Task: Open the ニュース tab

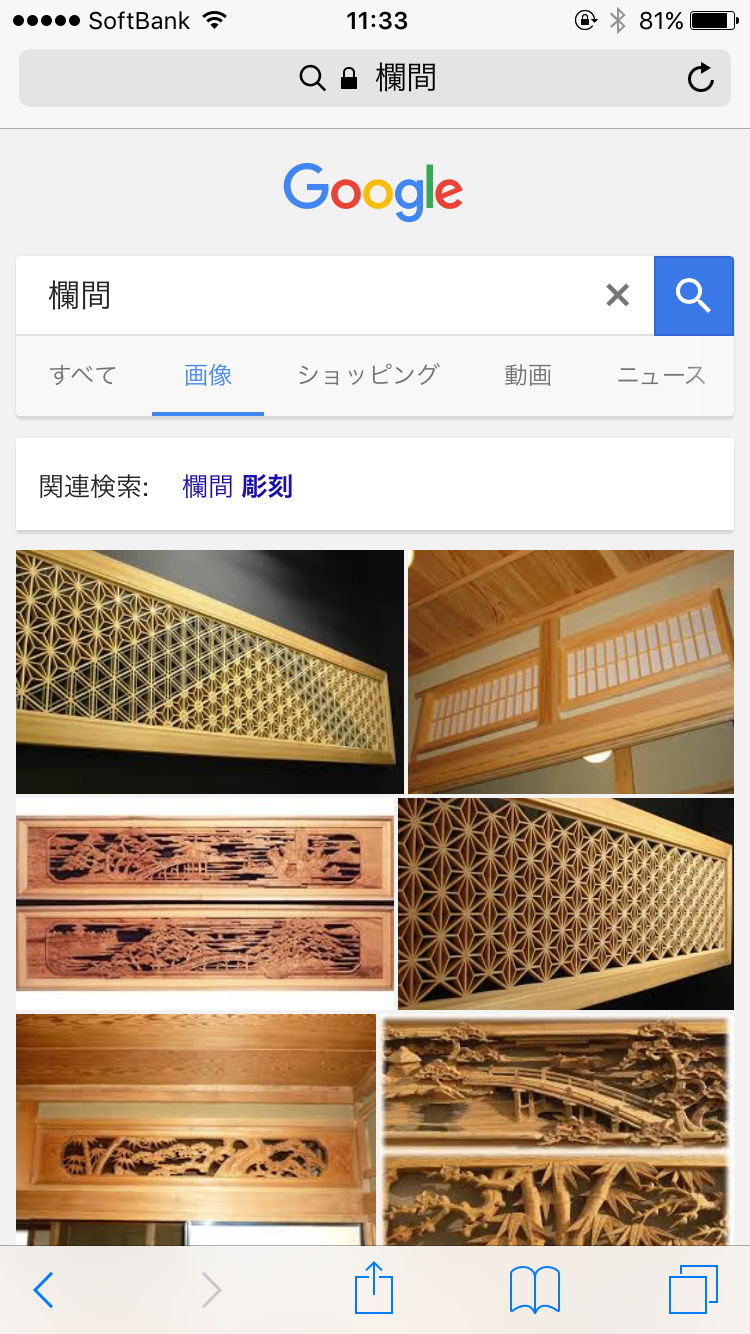Action: tap(661, 375)
